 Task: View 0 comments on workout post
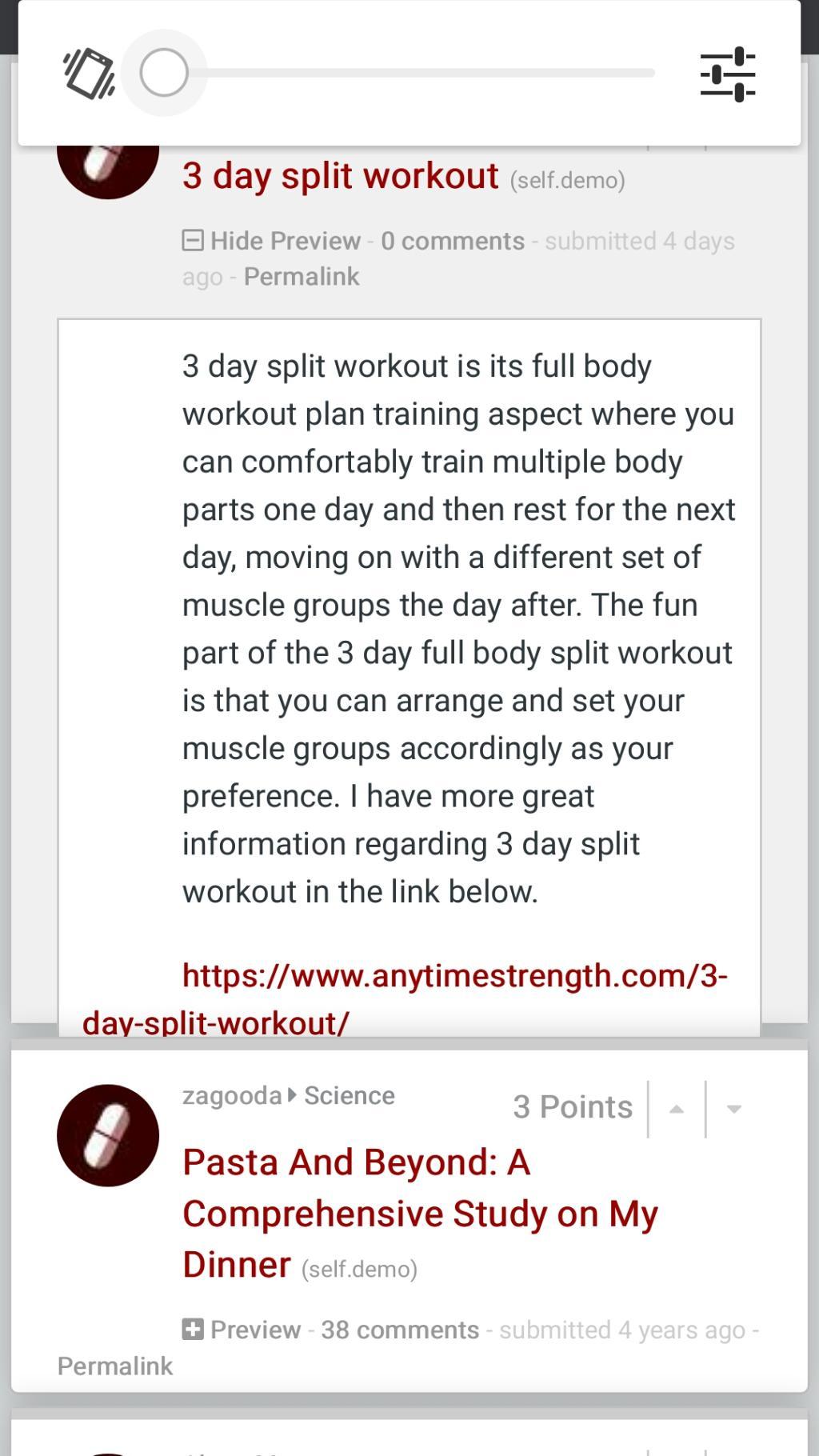click(x=452, y=241)
